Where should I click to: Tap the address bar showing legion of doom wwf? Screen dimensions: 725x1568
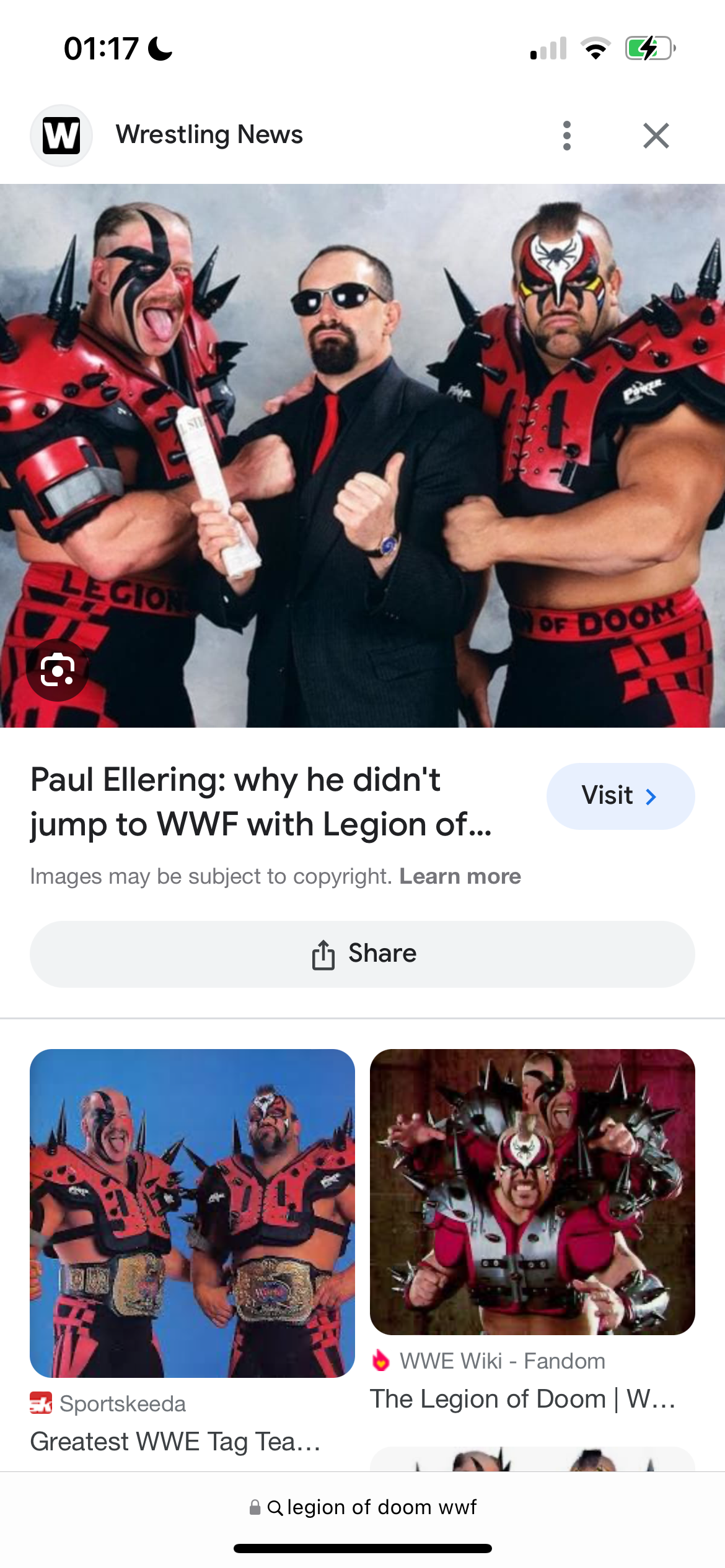pos(362,1507)
